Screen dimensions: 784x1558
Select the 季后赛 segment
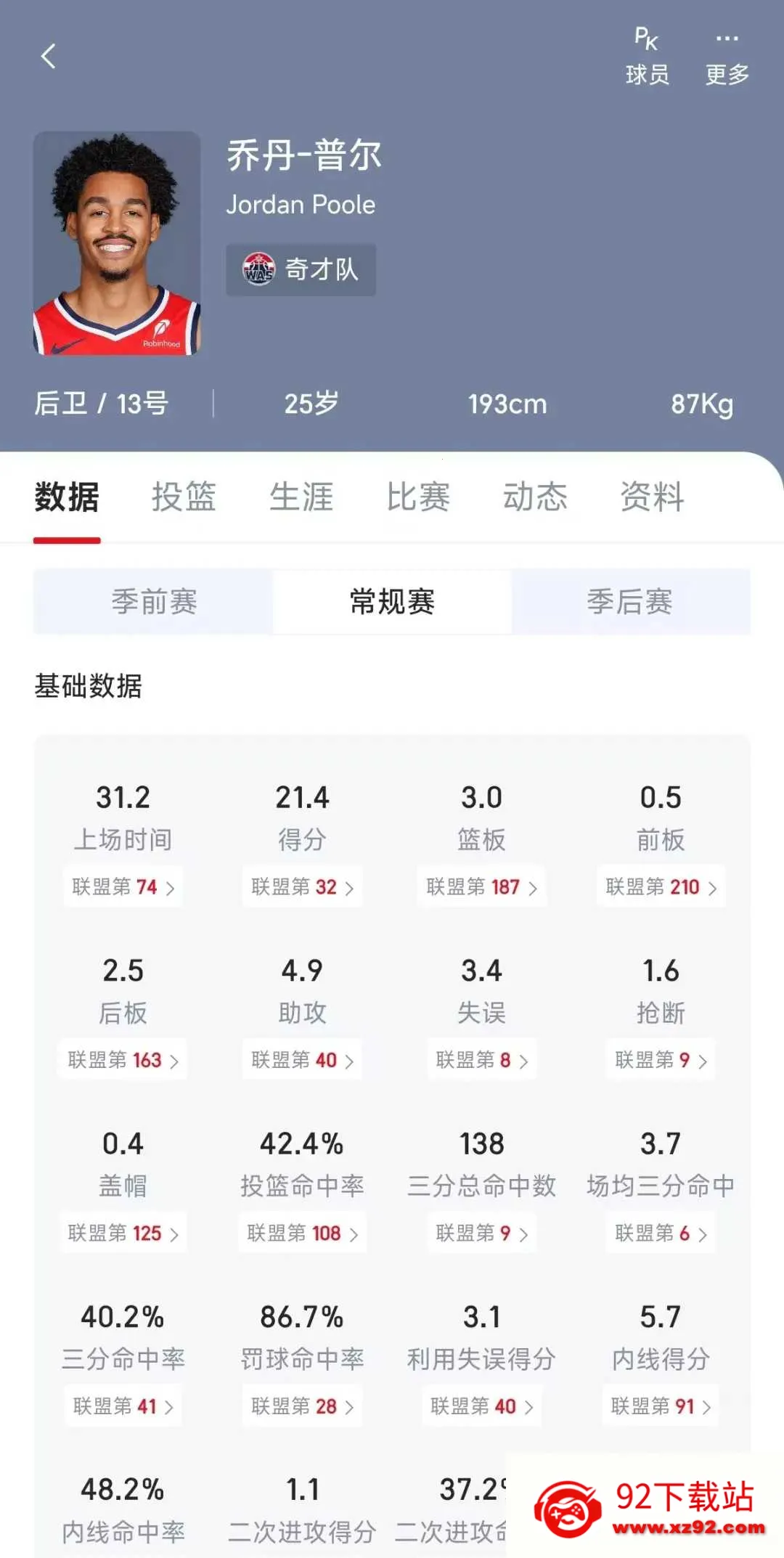click(629, 602)
